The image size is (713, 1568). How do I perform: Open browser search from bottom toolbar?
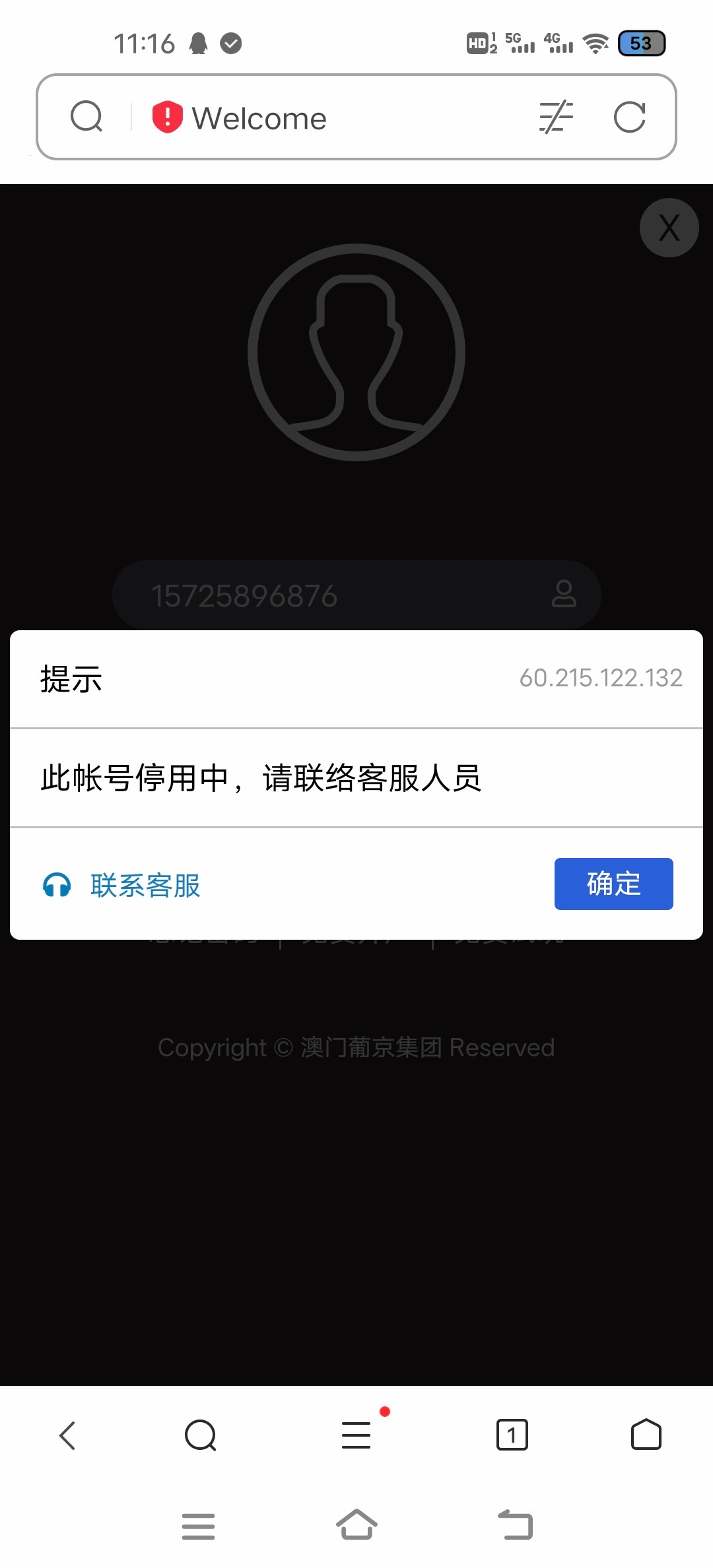201,1435
